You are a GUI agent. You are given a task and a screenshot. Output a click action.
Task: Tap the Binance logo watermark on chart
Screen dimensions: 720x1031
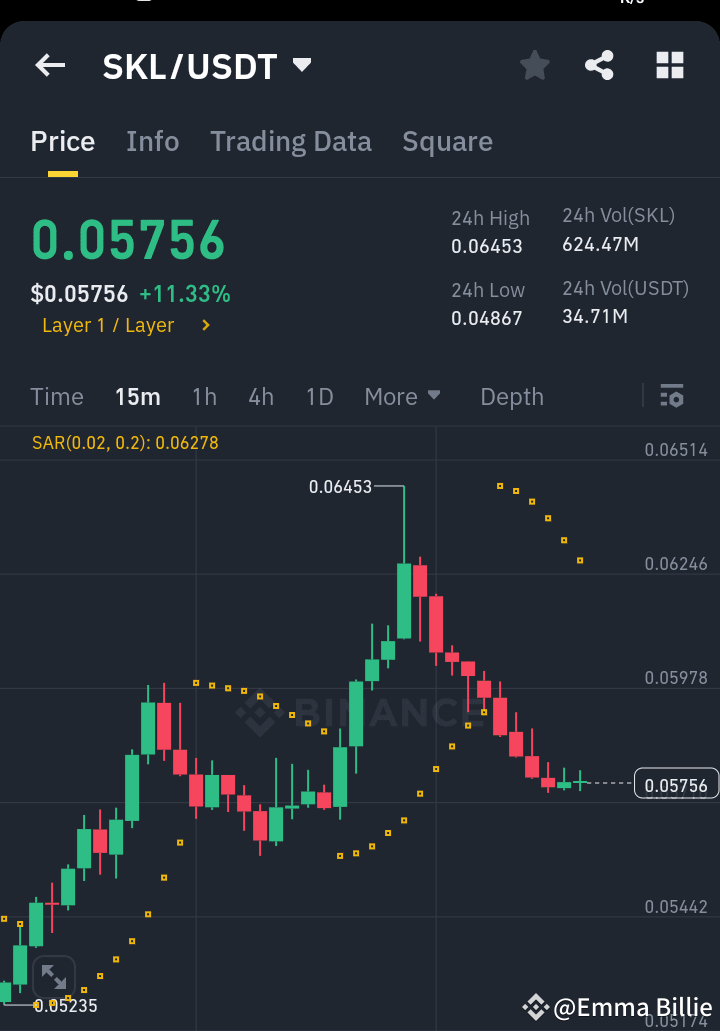pos(360,712)
